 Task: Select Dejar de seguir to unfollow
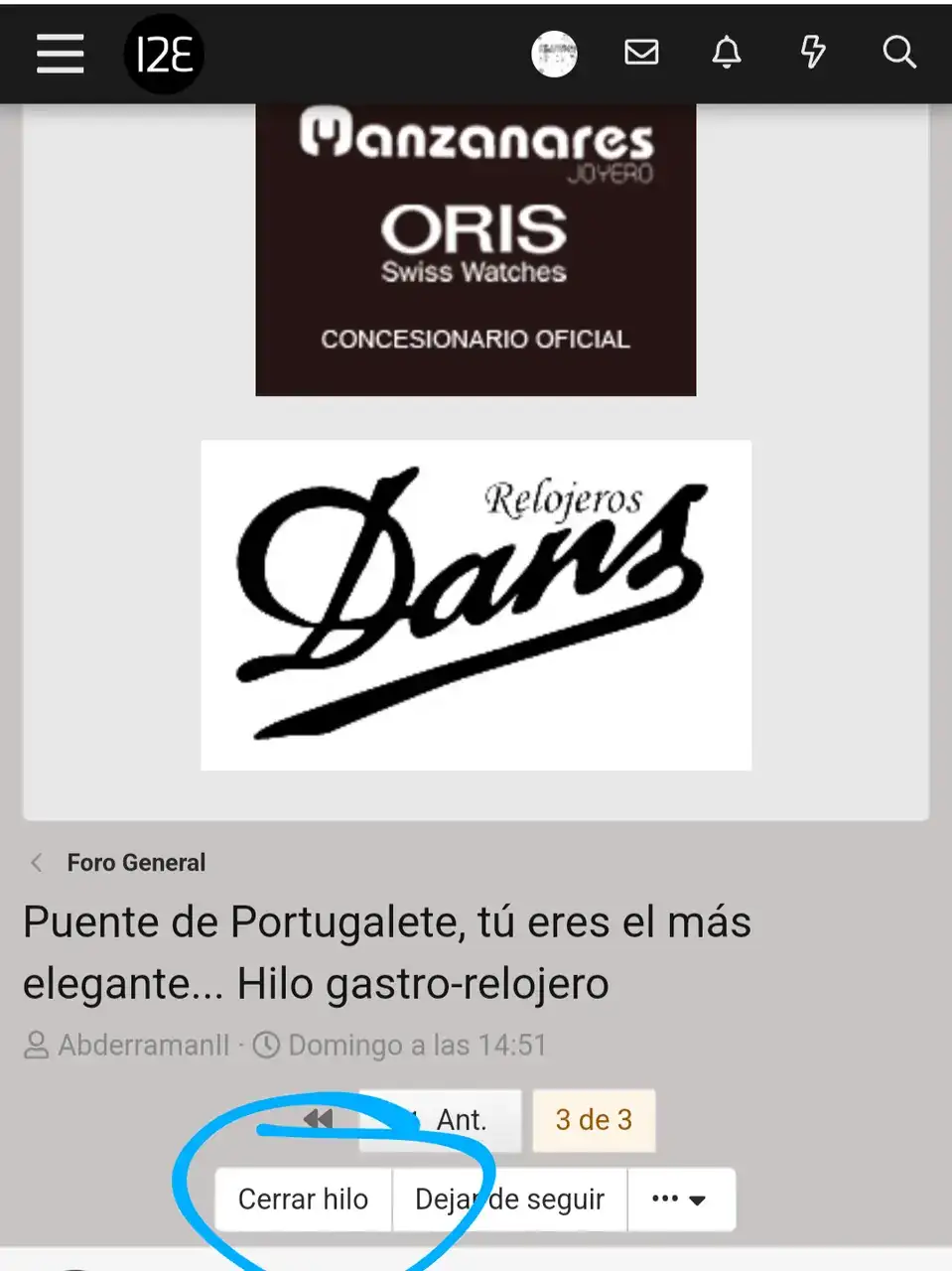point(509,1200)
